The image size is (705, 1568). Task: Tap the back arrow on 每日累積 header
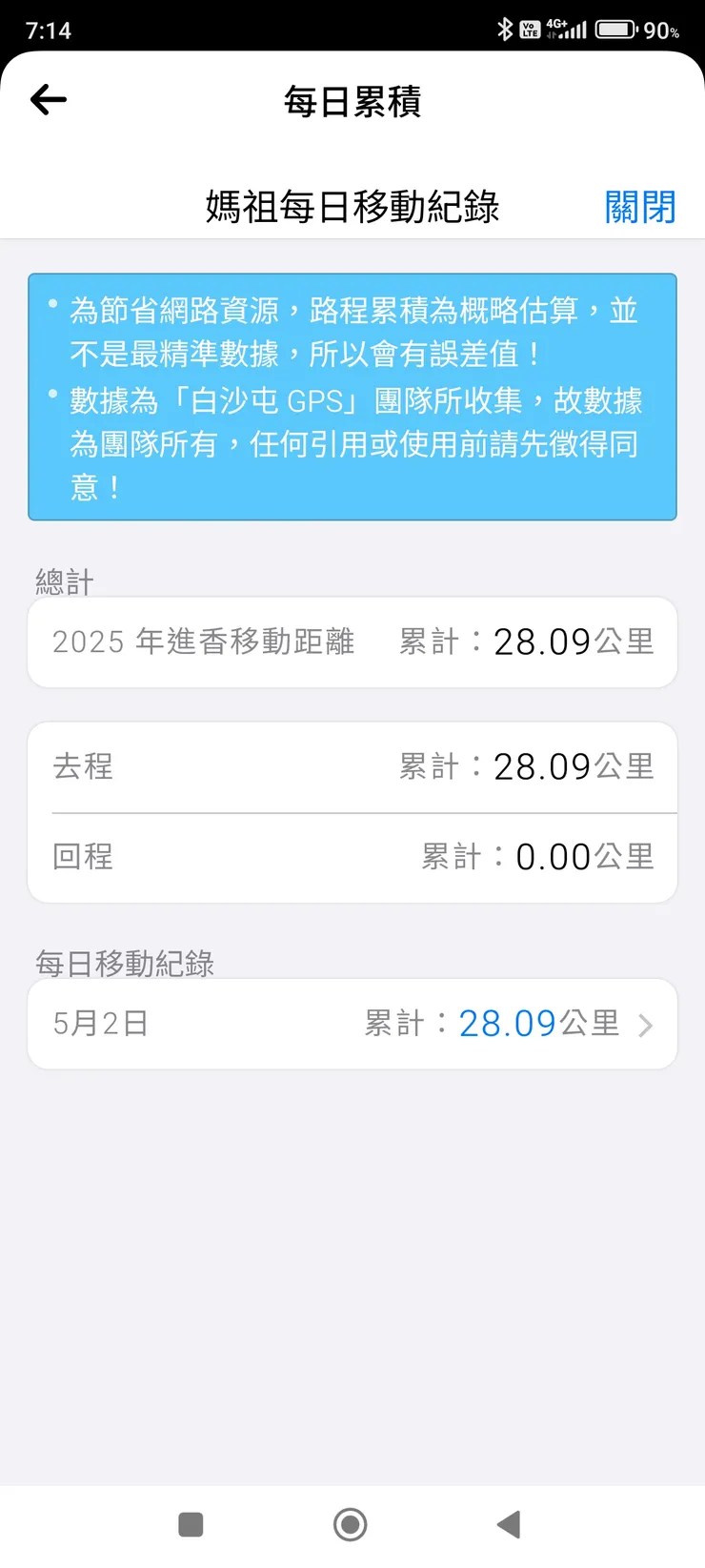pos(48,99)
